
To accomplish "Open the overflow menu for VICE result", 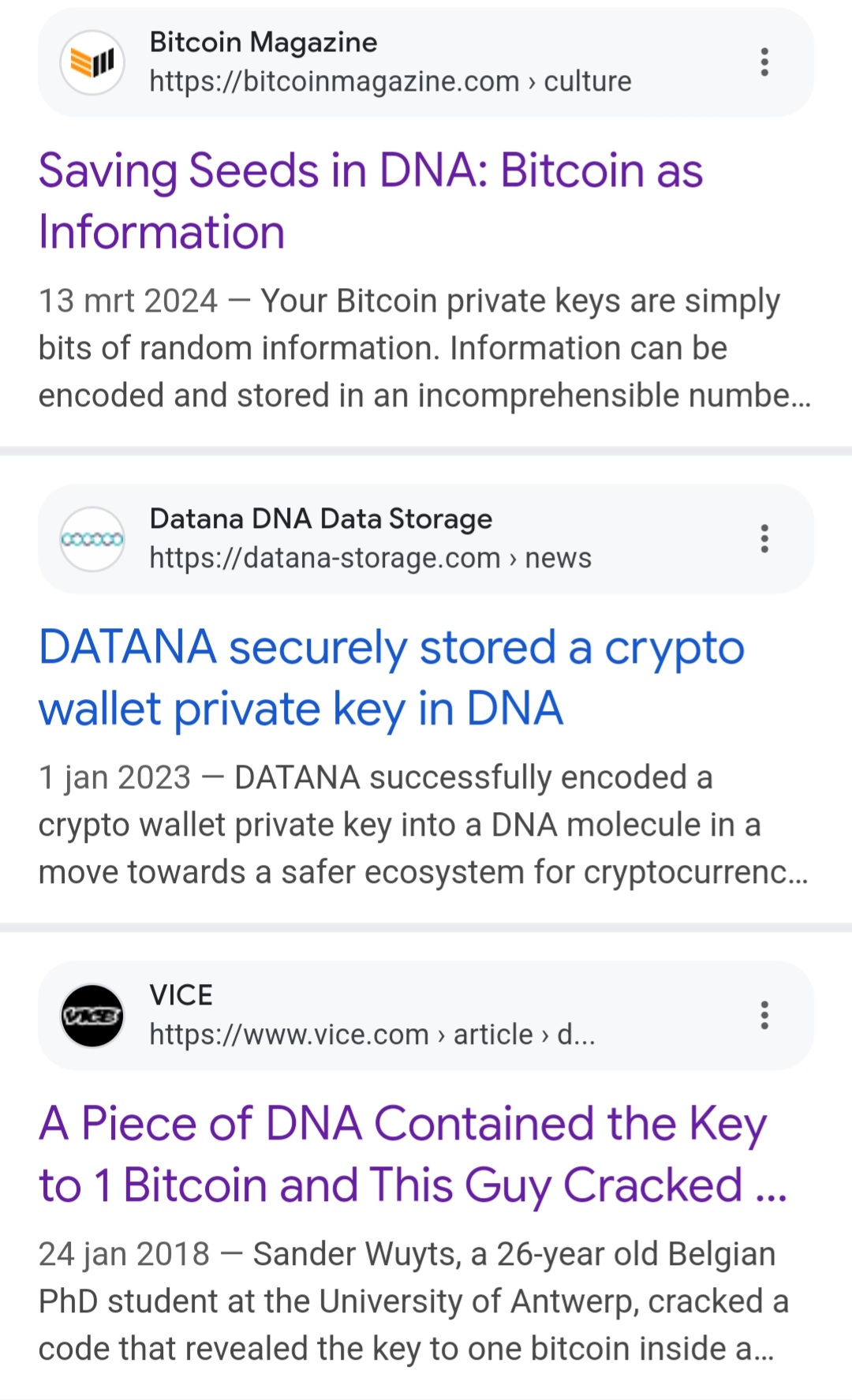I will click(764, 1016).
